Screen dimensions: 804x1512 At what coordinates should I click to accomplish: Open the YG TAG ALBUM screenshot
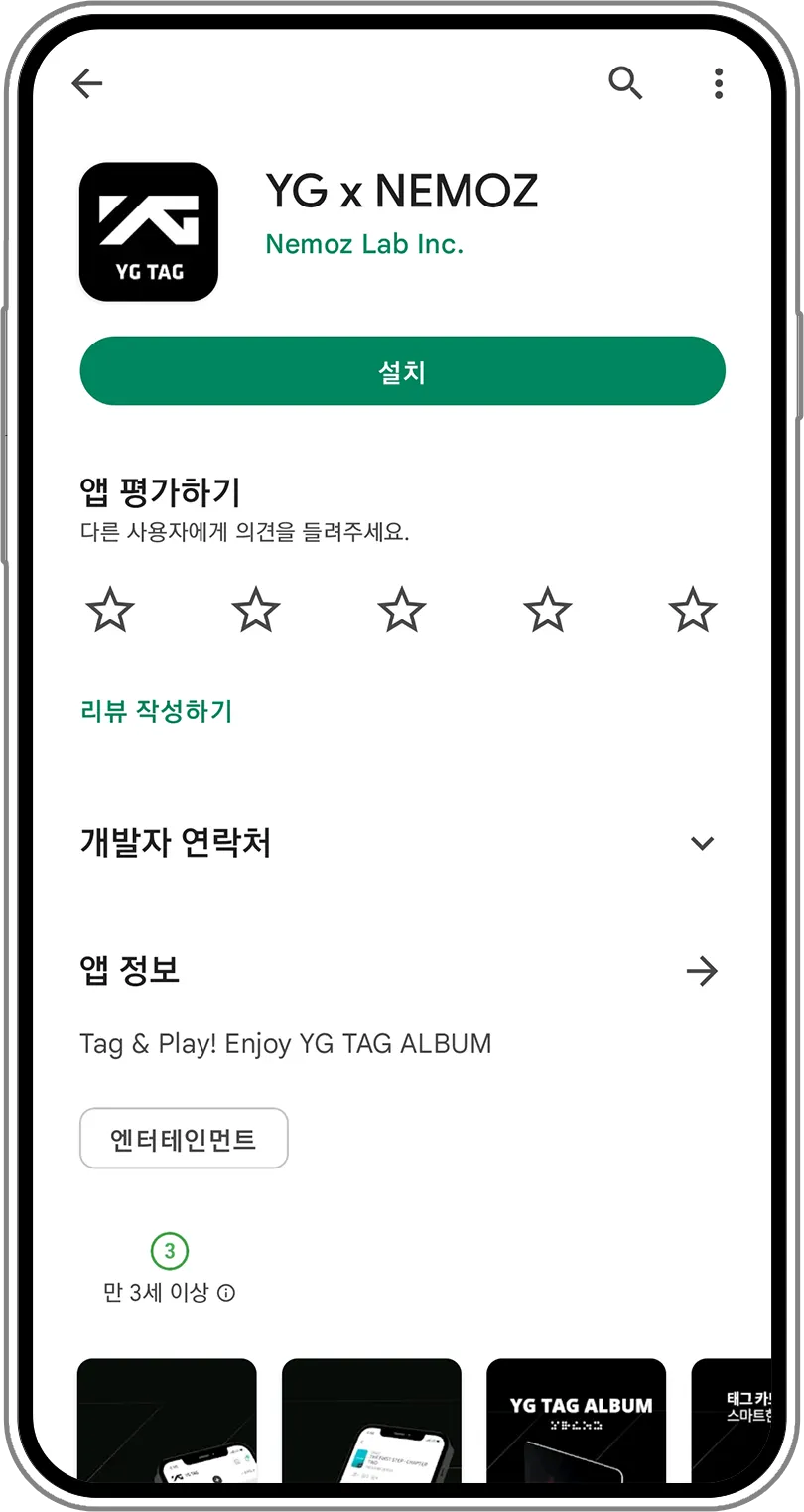(x=576, y=1420)
